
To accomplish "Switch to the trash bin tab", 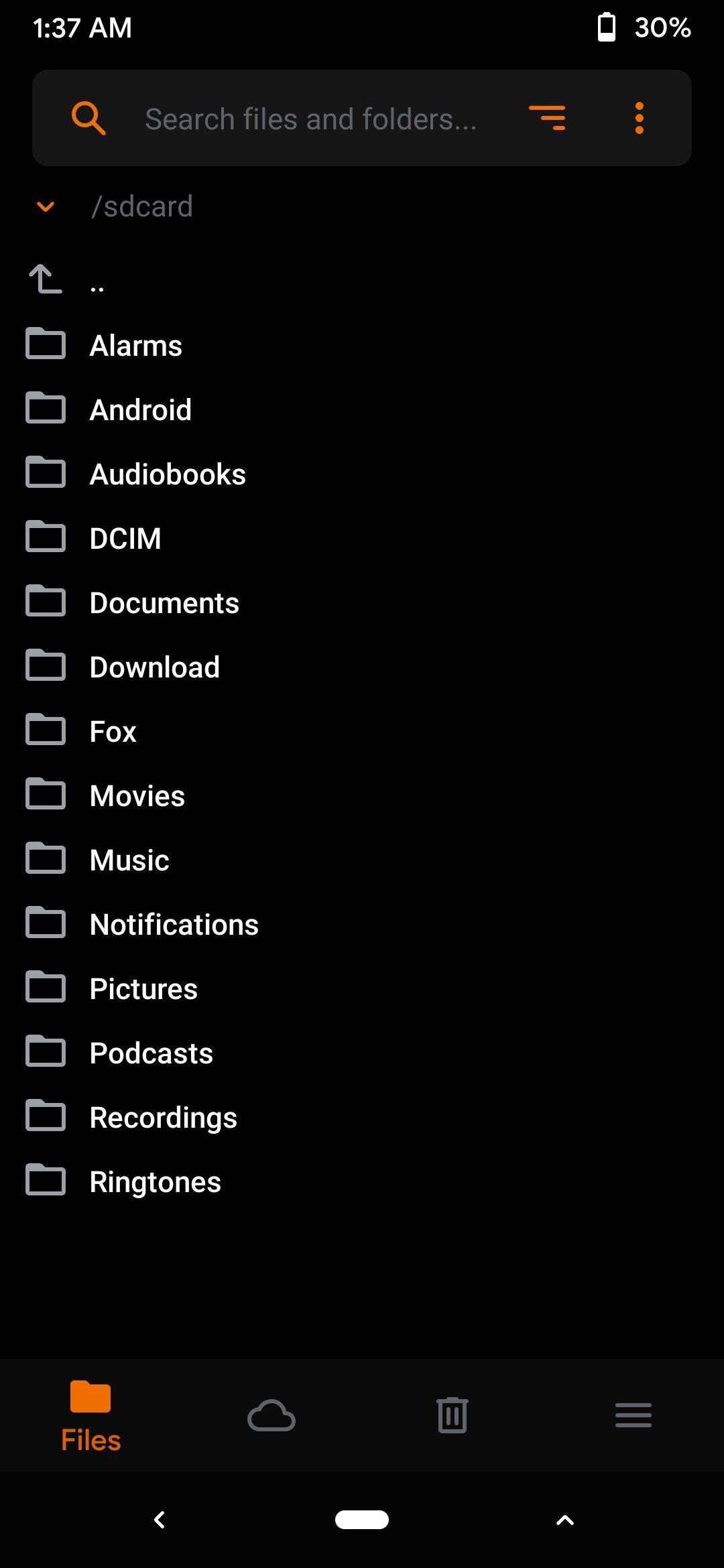I will pyautogui.click(x=452, y=1415).
